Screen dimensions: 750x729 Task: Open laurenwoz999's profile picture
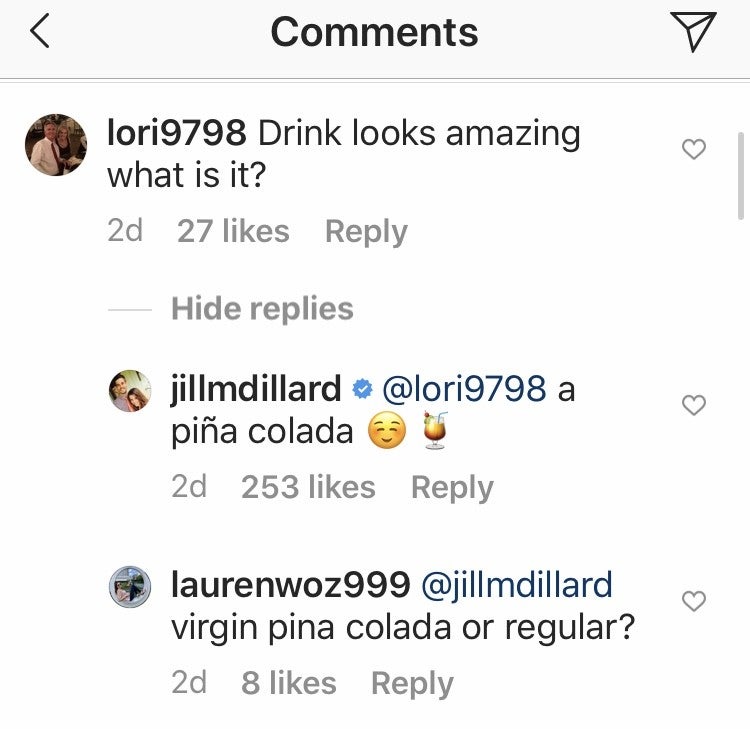pyautogui.click(x=129, y=586)
